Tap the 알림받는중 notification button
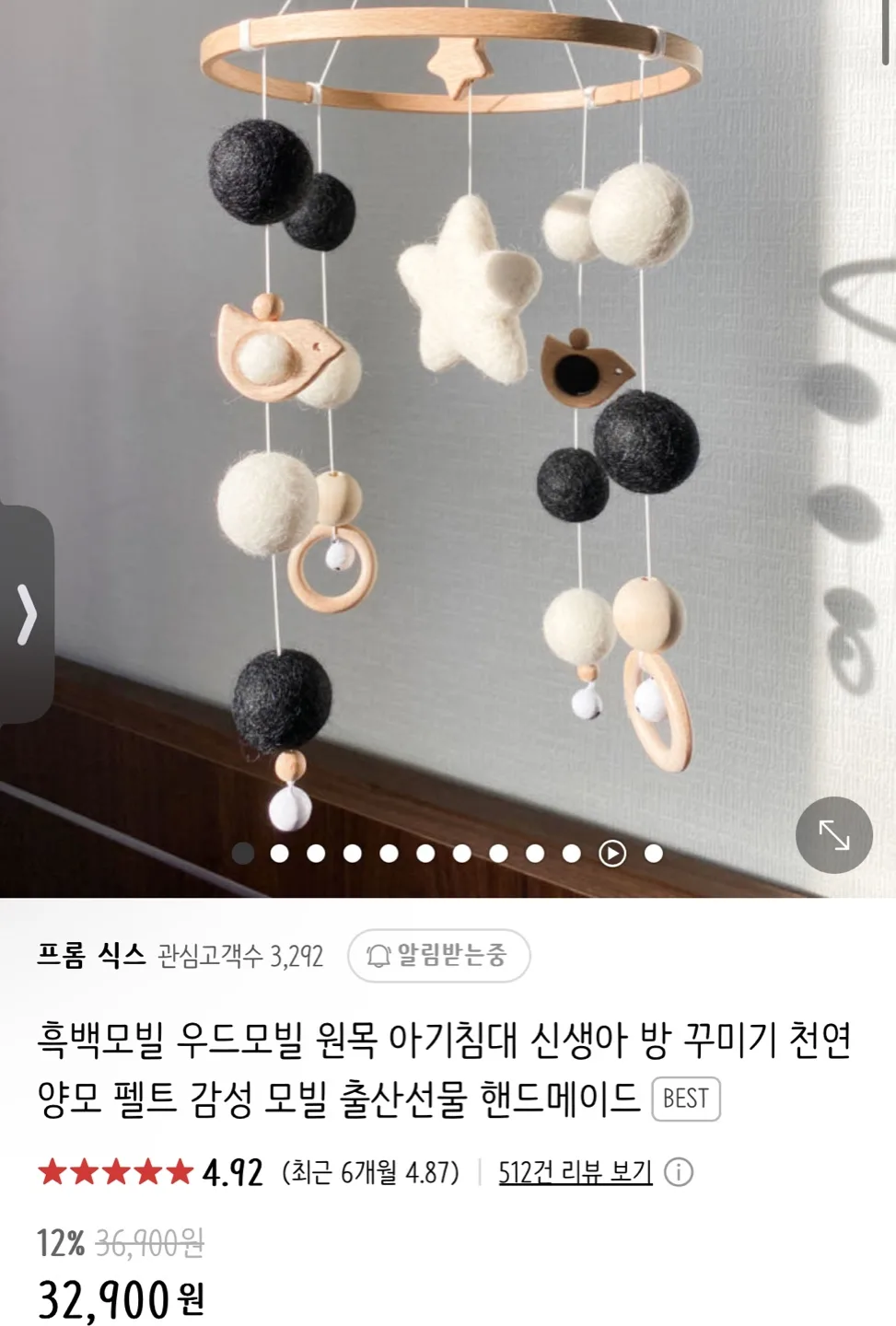Viewport: 896px width, 1326px height. click(x=438, y=956)
